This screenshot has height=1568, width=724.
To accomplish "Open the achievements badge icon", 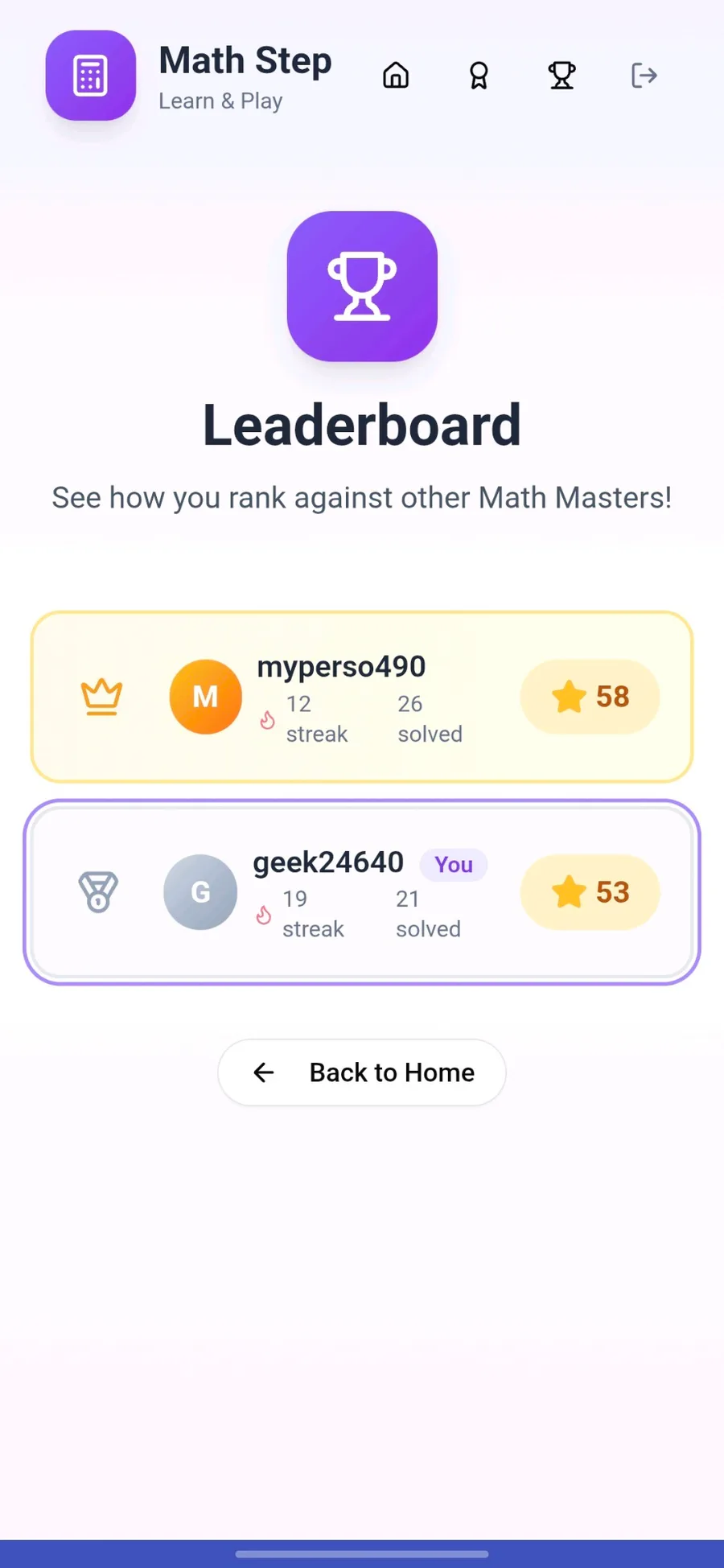I will click(479, 76).
